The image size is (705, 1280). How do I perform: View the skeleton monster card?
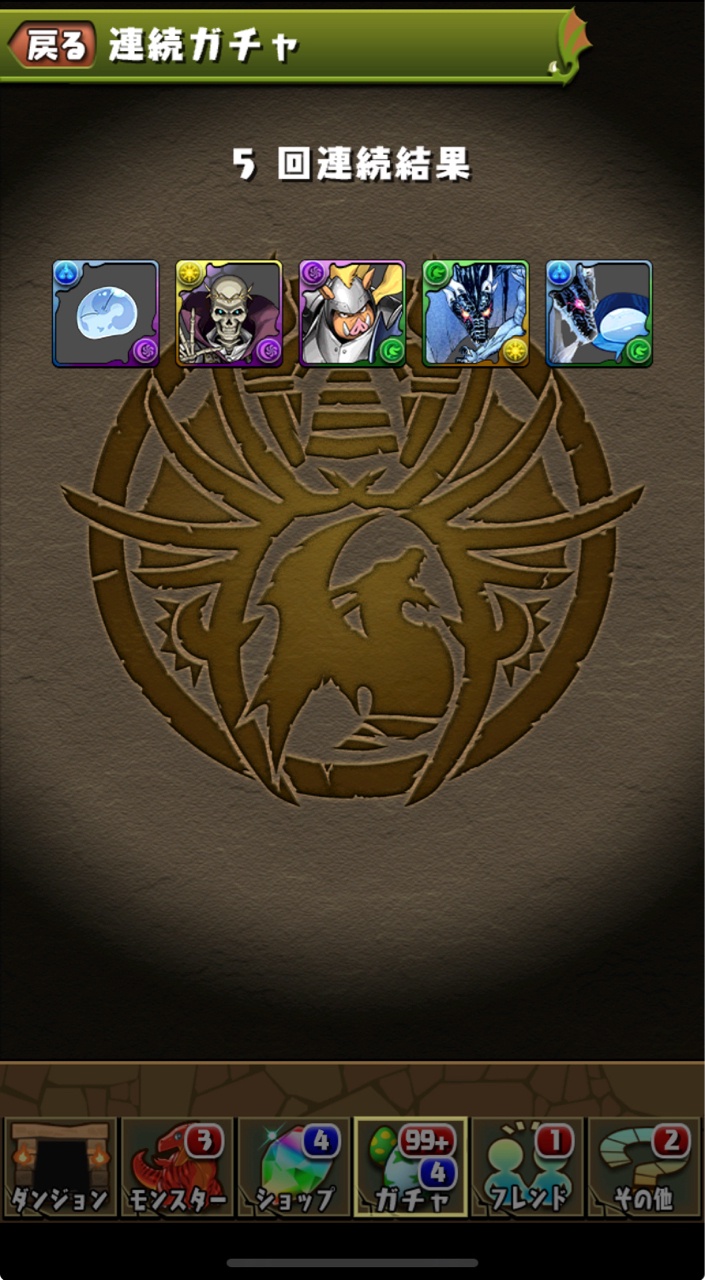coord(229,314)
